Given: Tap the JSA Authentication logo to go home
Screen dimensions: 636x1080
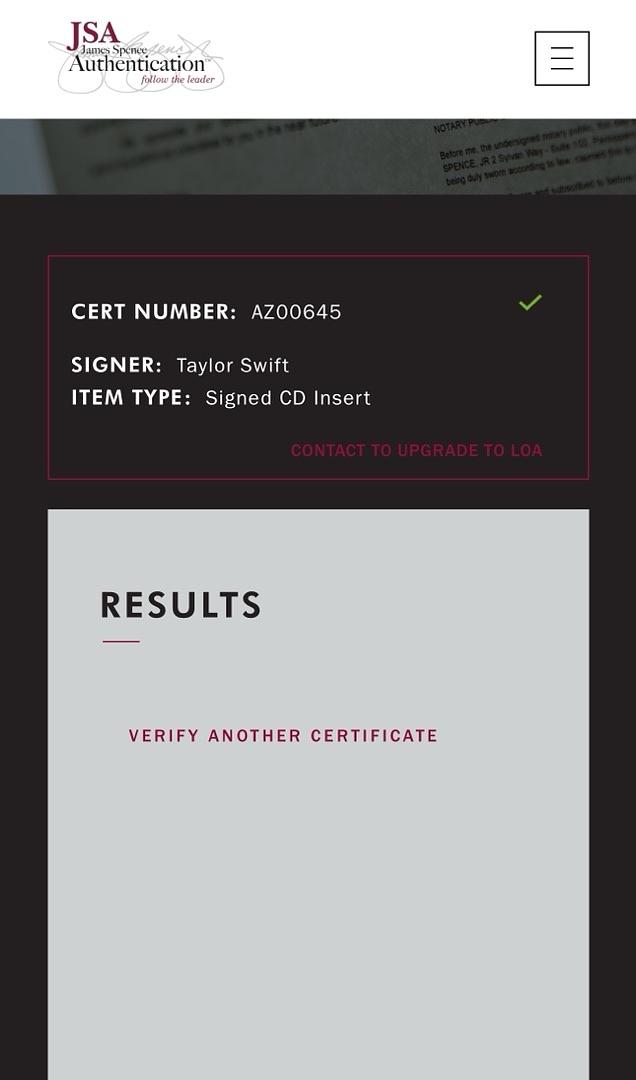Looking at the screenshot, I should click(137, 57).
